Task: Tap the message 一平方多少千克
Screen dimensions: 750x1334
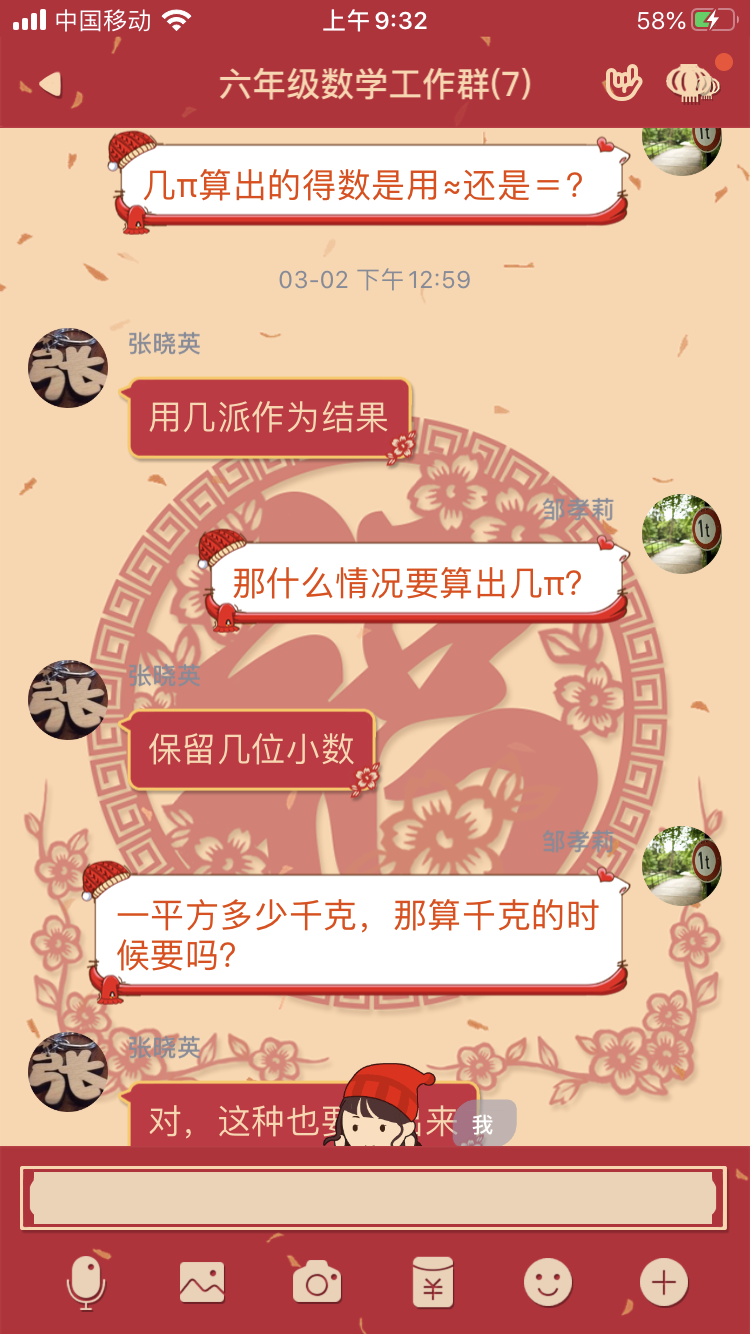Action: (358, 936)
